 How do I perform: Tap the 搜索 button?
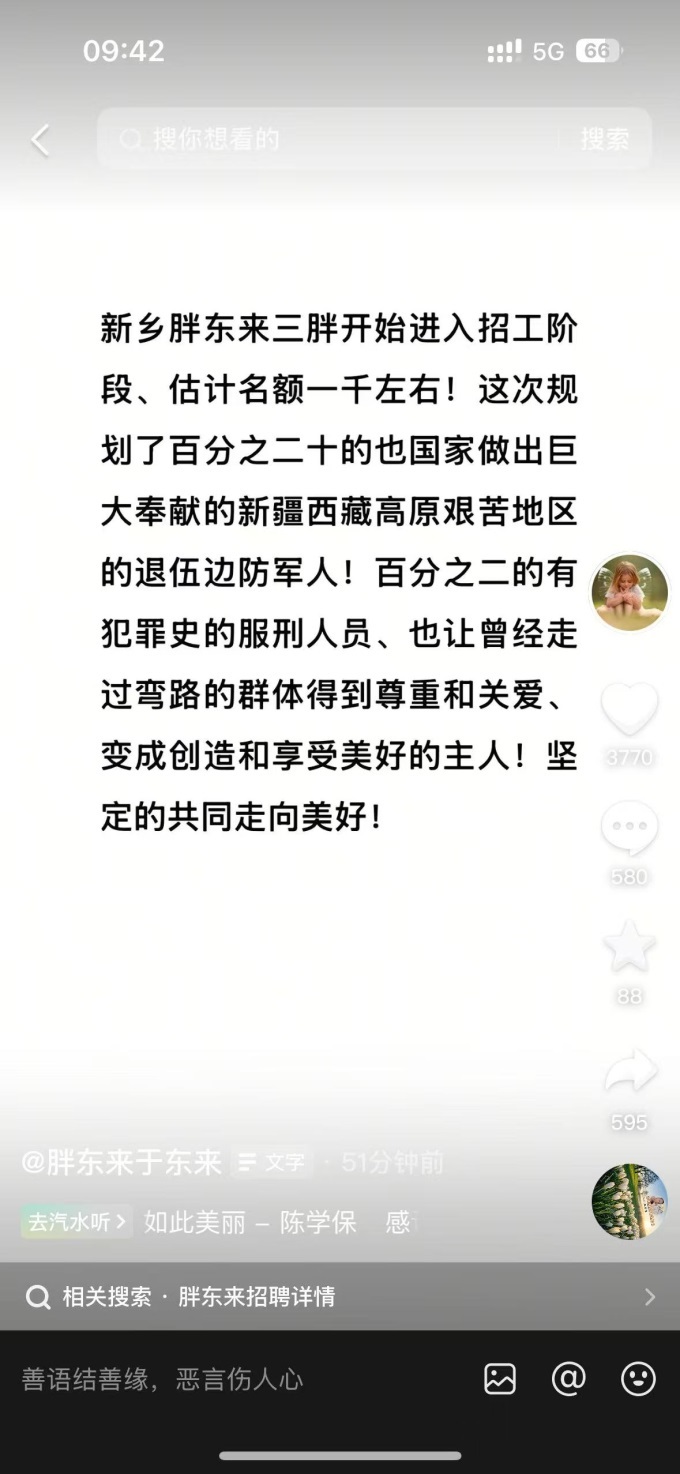[605, 139]
